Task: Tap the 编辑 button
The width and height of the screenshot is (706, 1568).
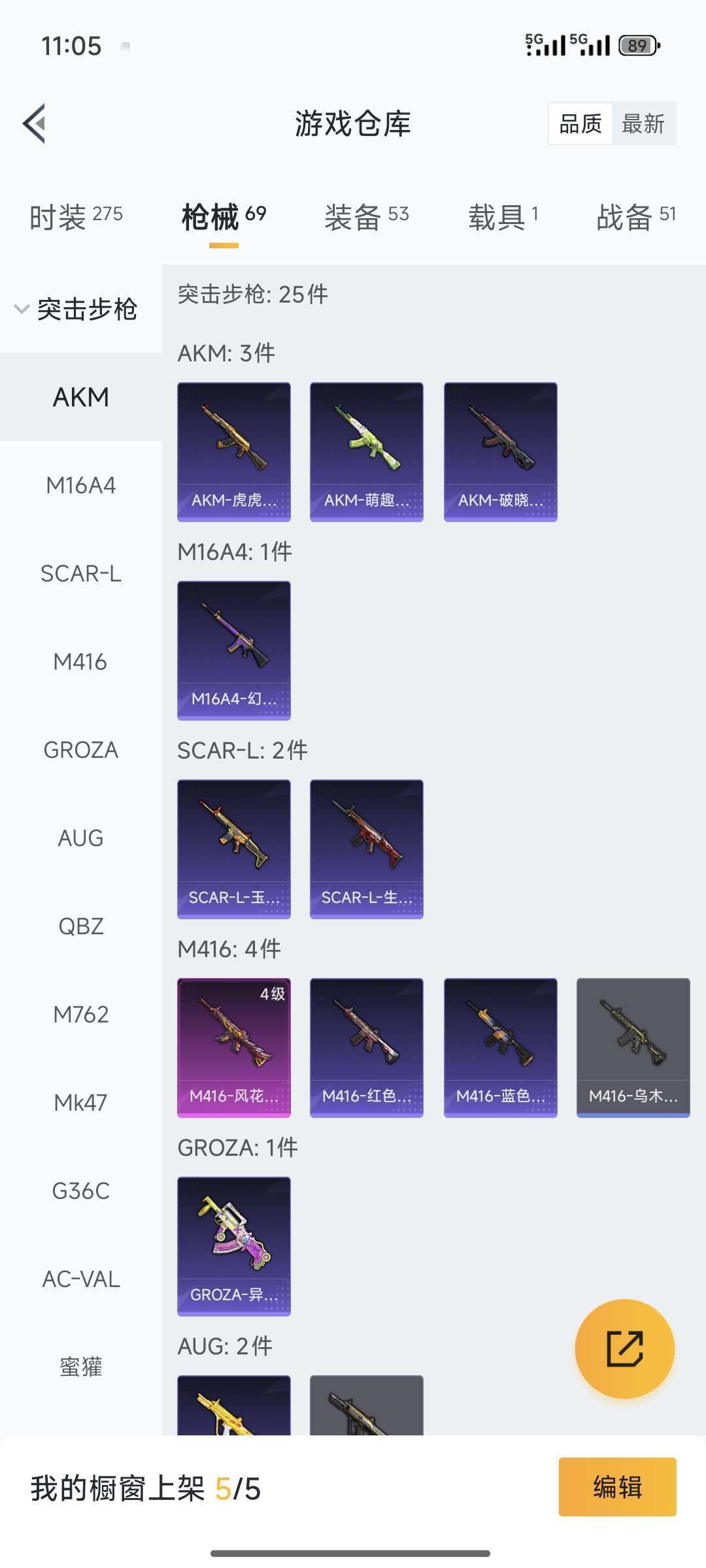Action: pyautogui.click(x=618, y=1487)
